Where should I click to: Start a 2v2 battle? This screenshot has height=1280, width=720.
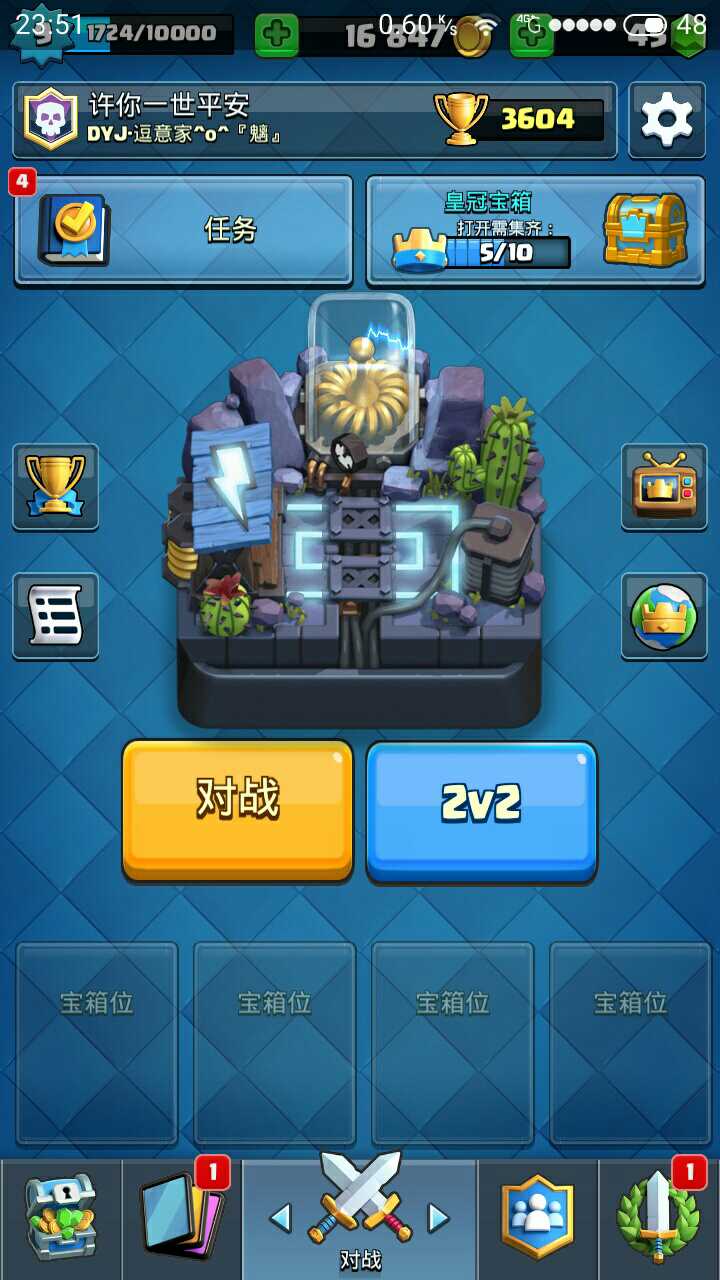click(x=482, y=812)
